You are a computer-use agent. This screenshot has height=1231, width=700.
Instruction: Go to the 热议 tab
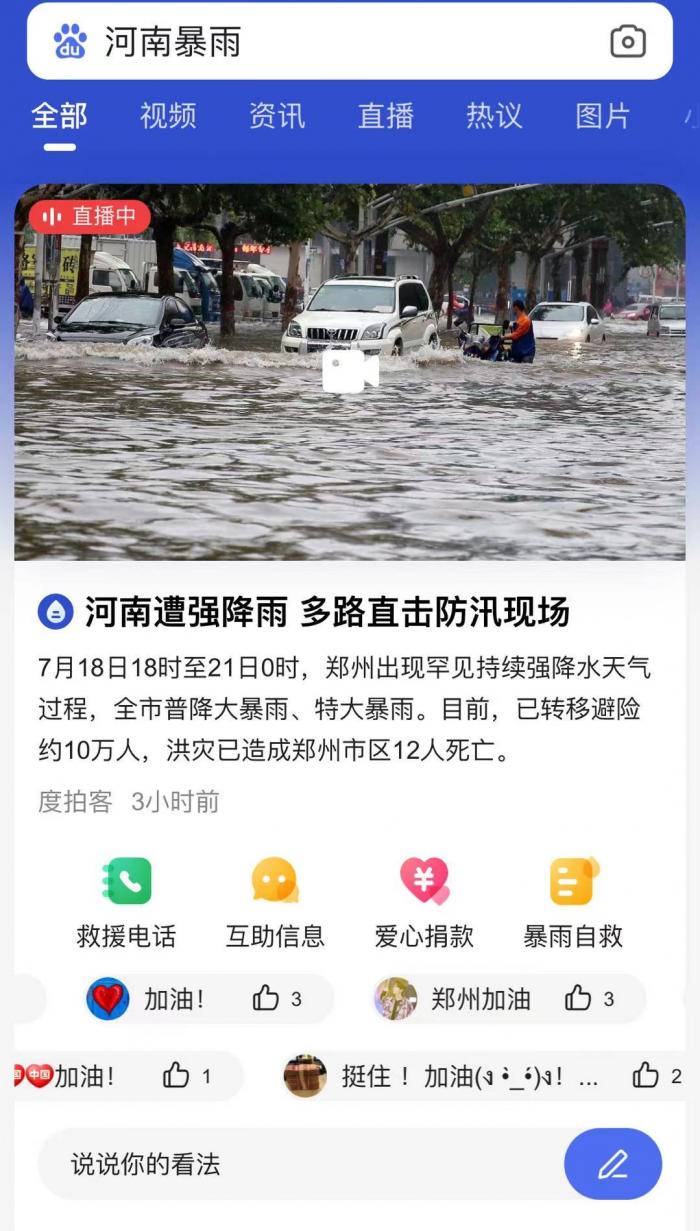coord(494,116)
